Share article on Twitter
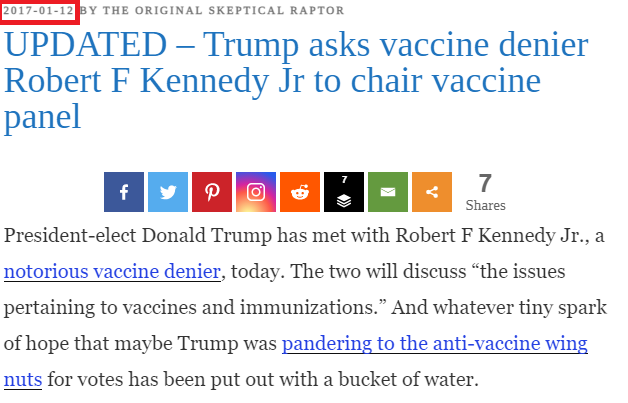This screenshot has height=403, width=628. click(168, 192)
